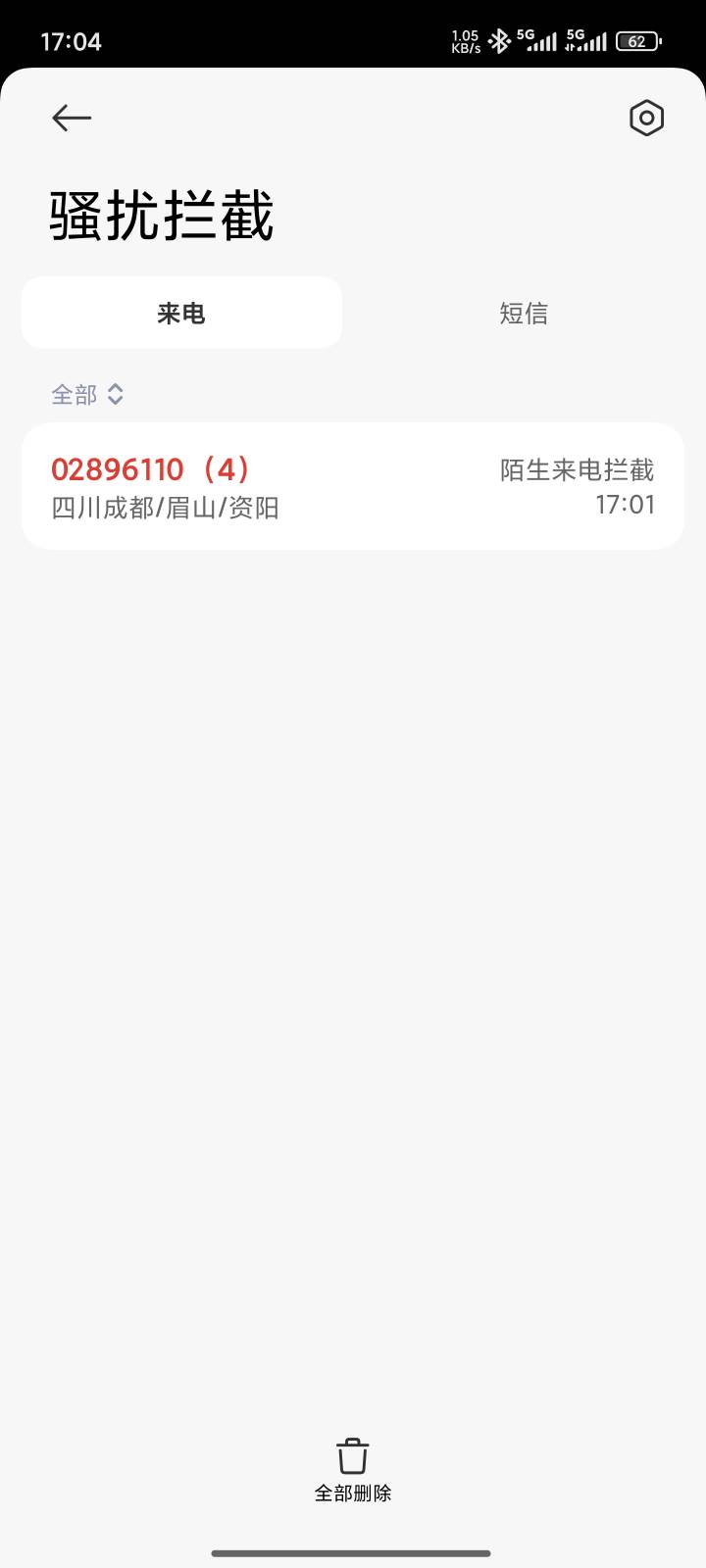Open the settings gear icon
This screenshot has width=706, height=1568.
point(646,118)
